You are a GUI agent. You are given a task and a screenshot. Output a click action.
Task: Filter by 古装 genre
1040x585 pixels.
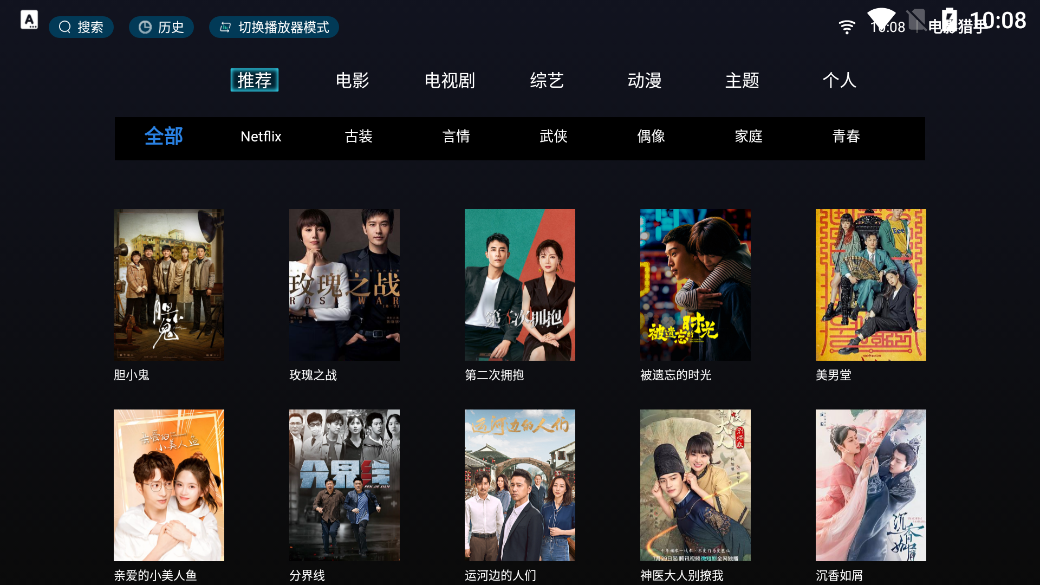[358, 137]
